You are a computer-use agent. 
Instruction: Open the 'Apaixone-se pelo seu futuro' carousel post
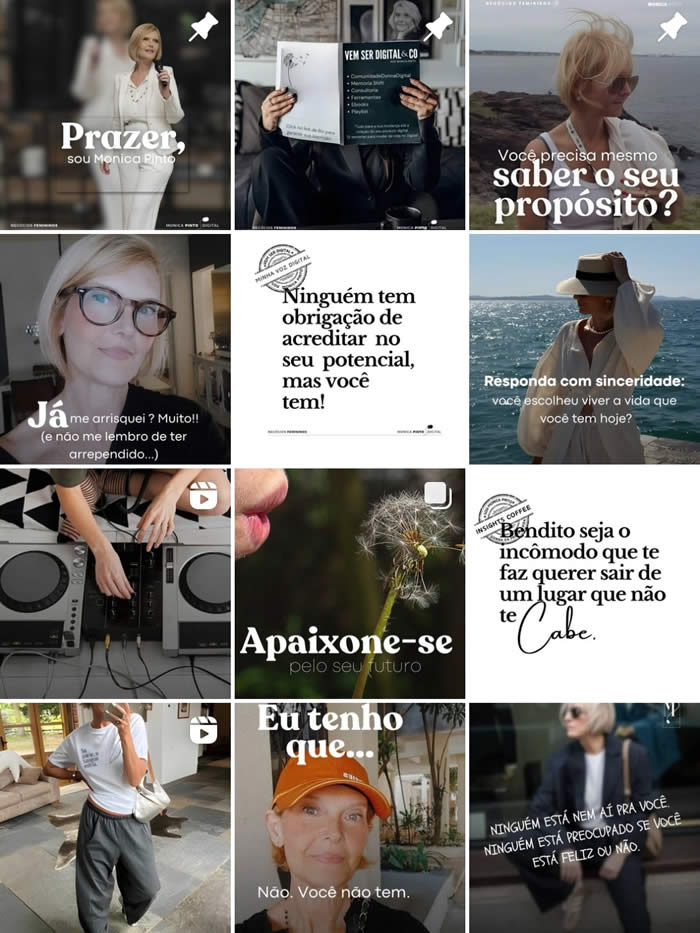[349, 583]
